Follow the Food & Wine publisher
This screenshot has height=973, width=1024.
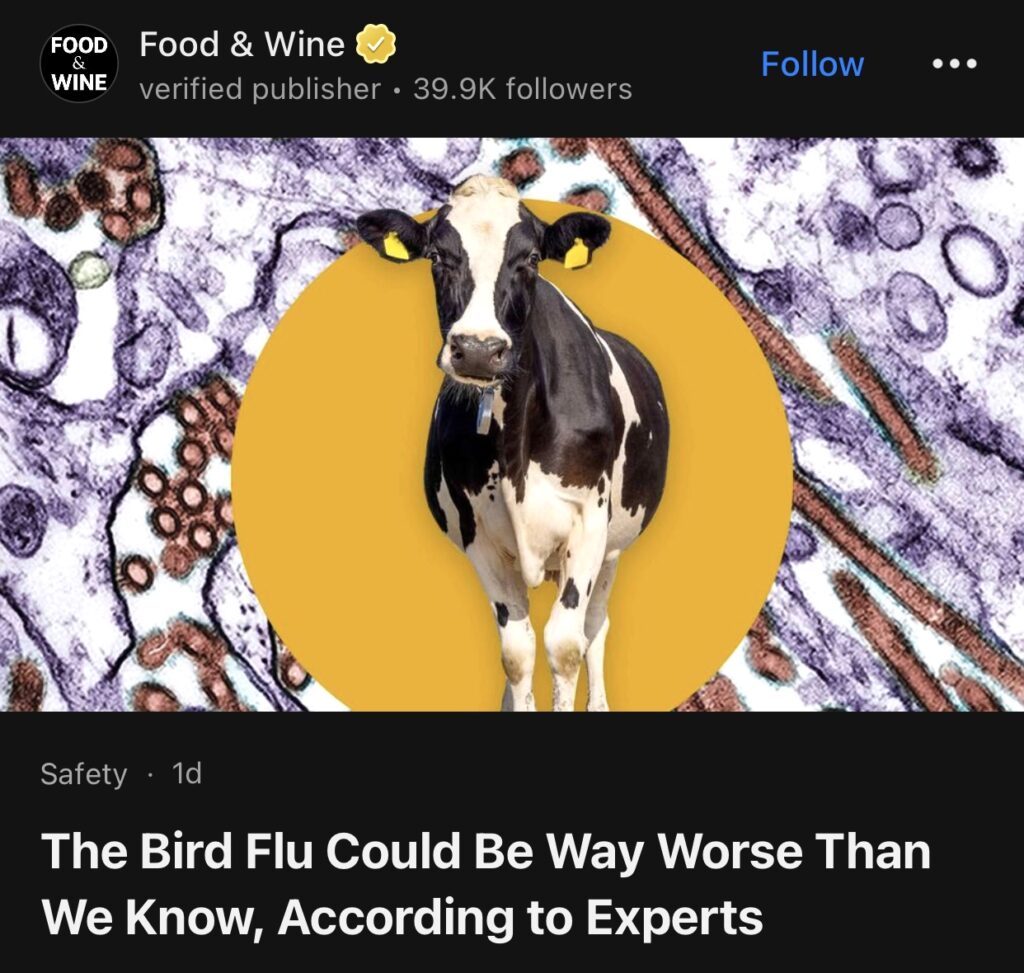[812, 64]
